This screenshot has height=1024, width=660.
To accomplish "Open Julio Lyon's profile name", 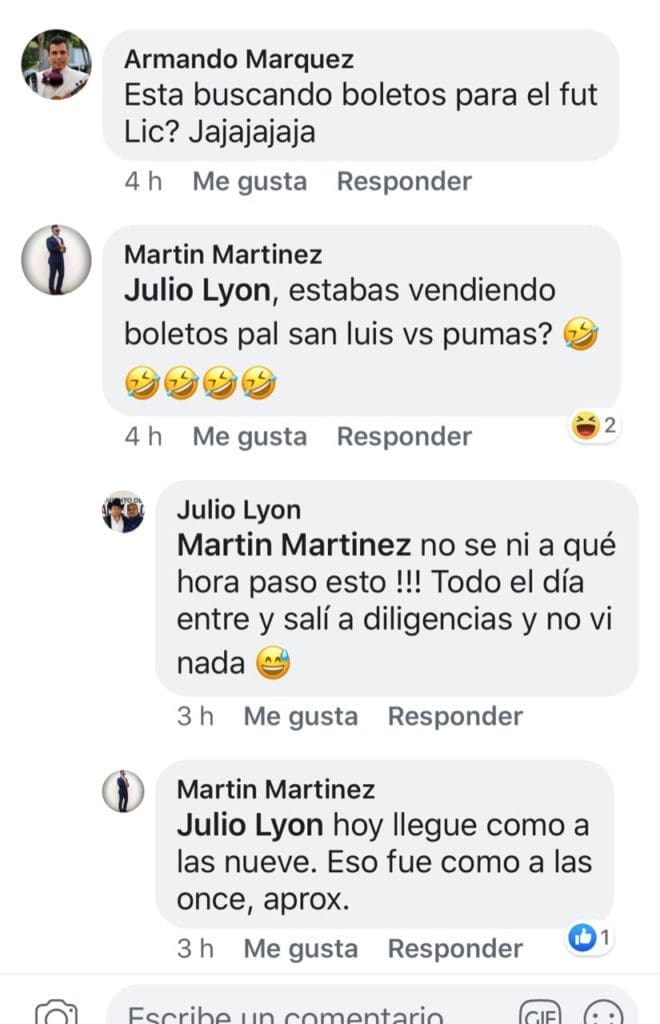I will [238, 510].
